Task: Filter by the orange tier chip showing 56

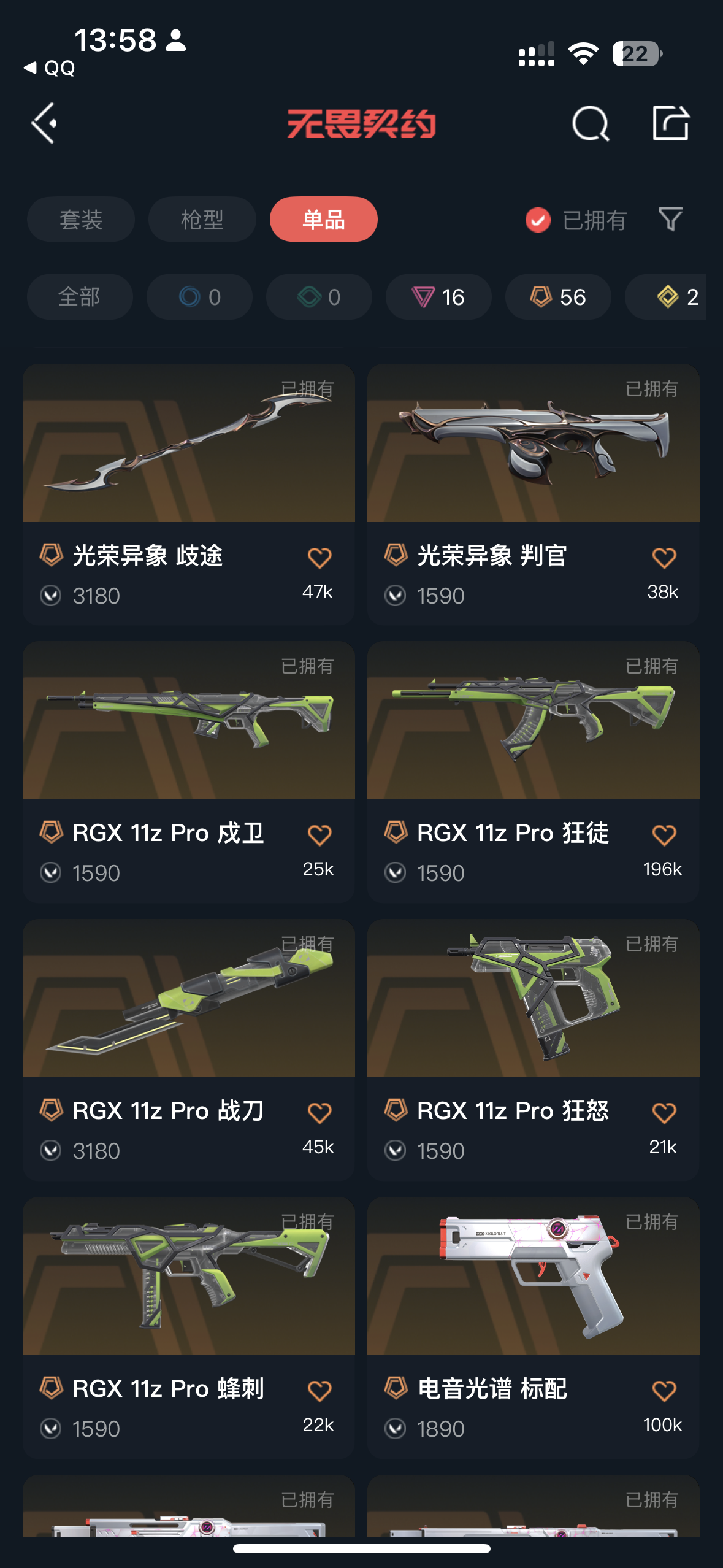Action: 557,297
